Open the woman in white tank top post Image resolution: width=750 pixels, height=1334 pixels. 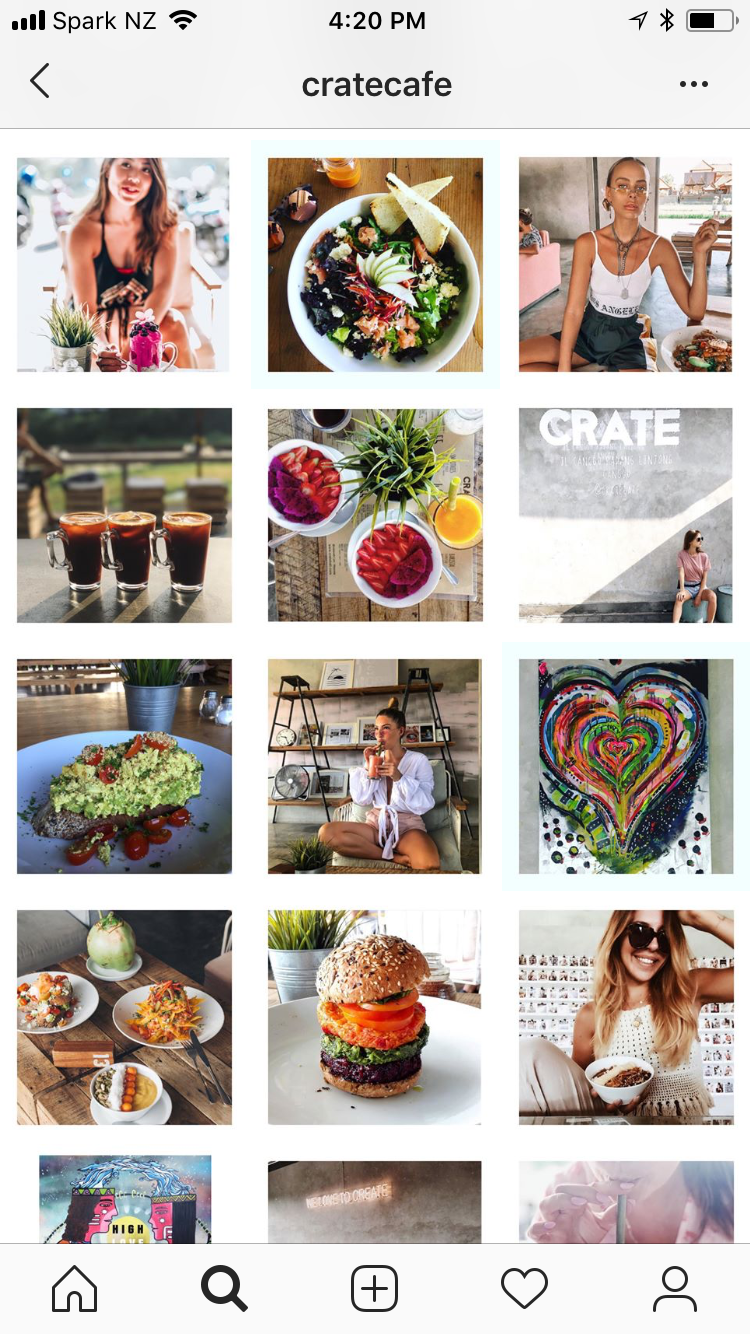[x=625, y=265]
